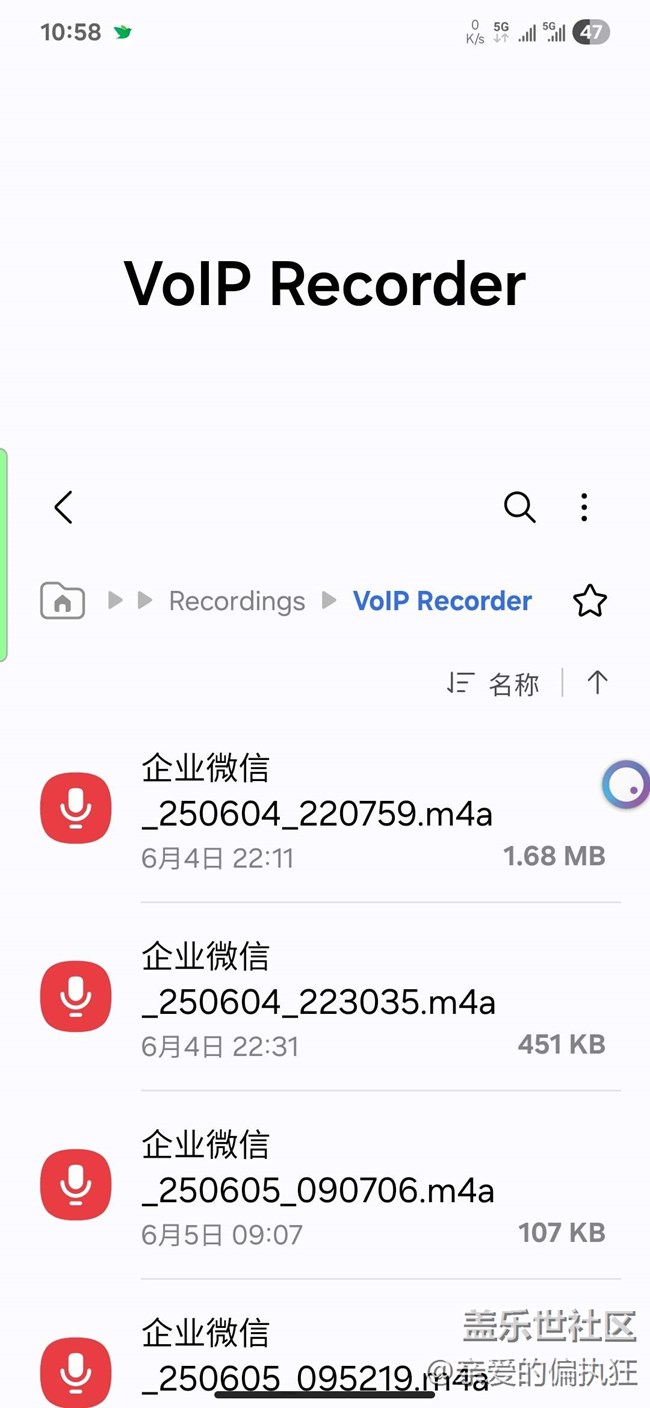Tap the floating assistant circle button
This screenshot has height=1408, width=650.
pyautogui.click(x=627, y=785)
